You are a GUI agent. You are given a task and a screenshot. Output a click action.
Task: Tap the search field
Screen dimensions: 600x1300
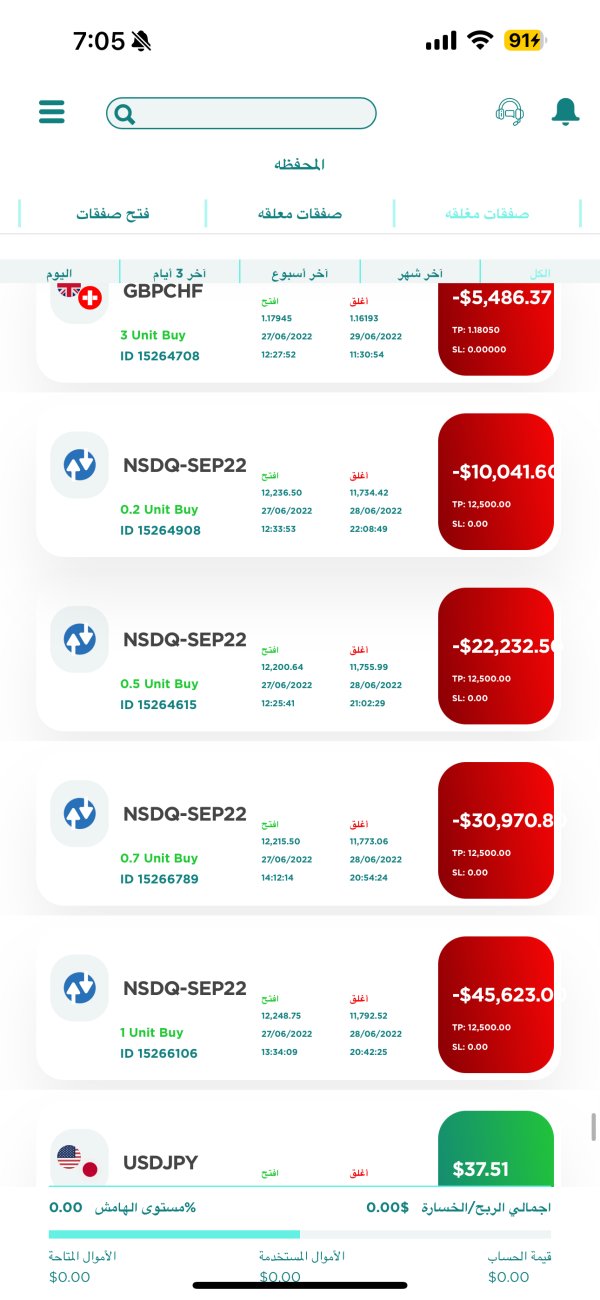(241, 113)
